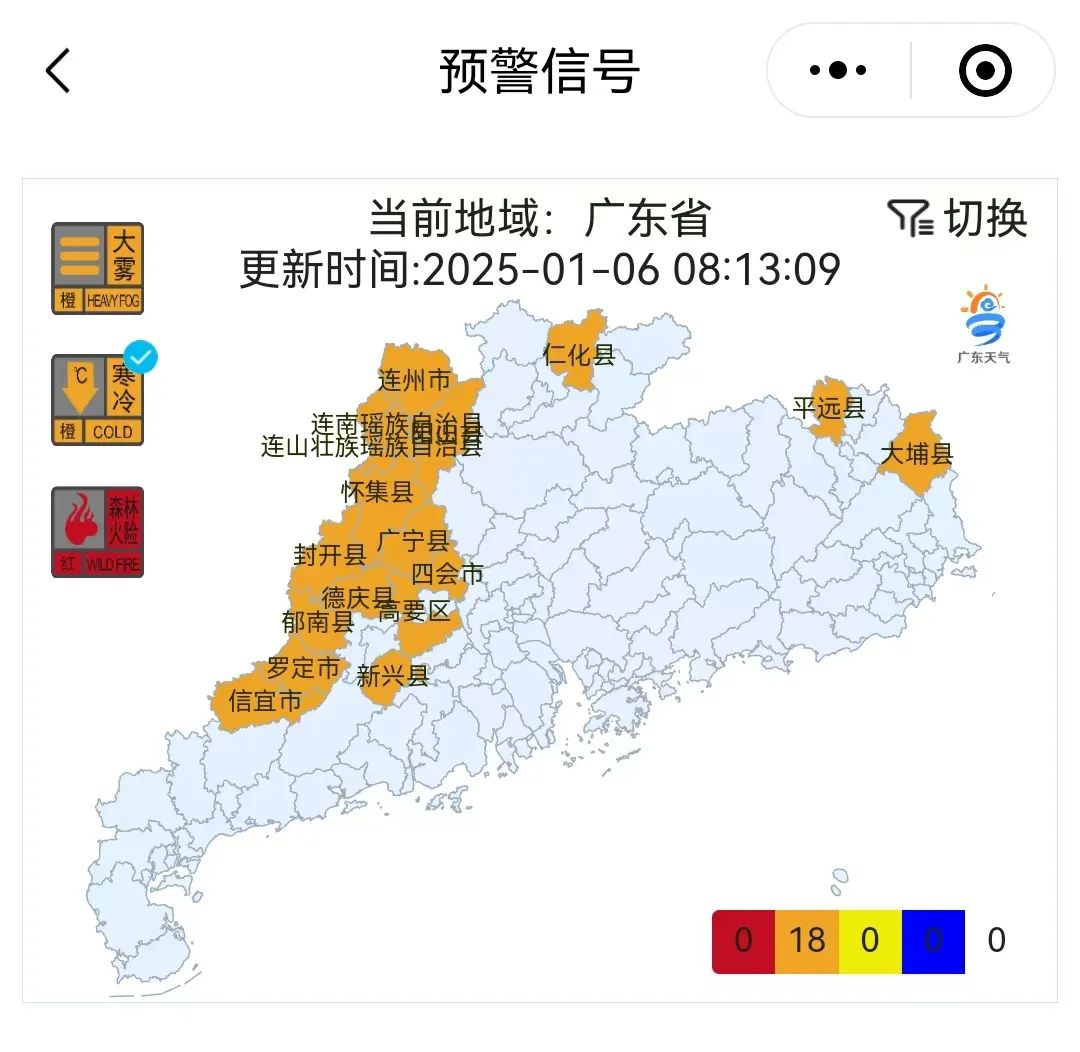
Task: Tap 切换 to switch the region
Action: pos(958,218)
